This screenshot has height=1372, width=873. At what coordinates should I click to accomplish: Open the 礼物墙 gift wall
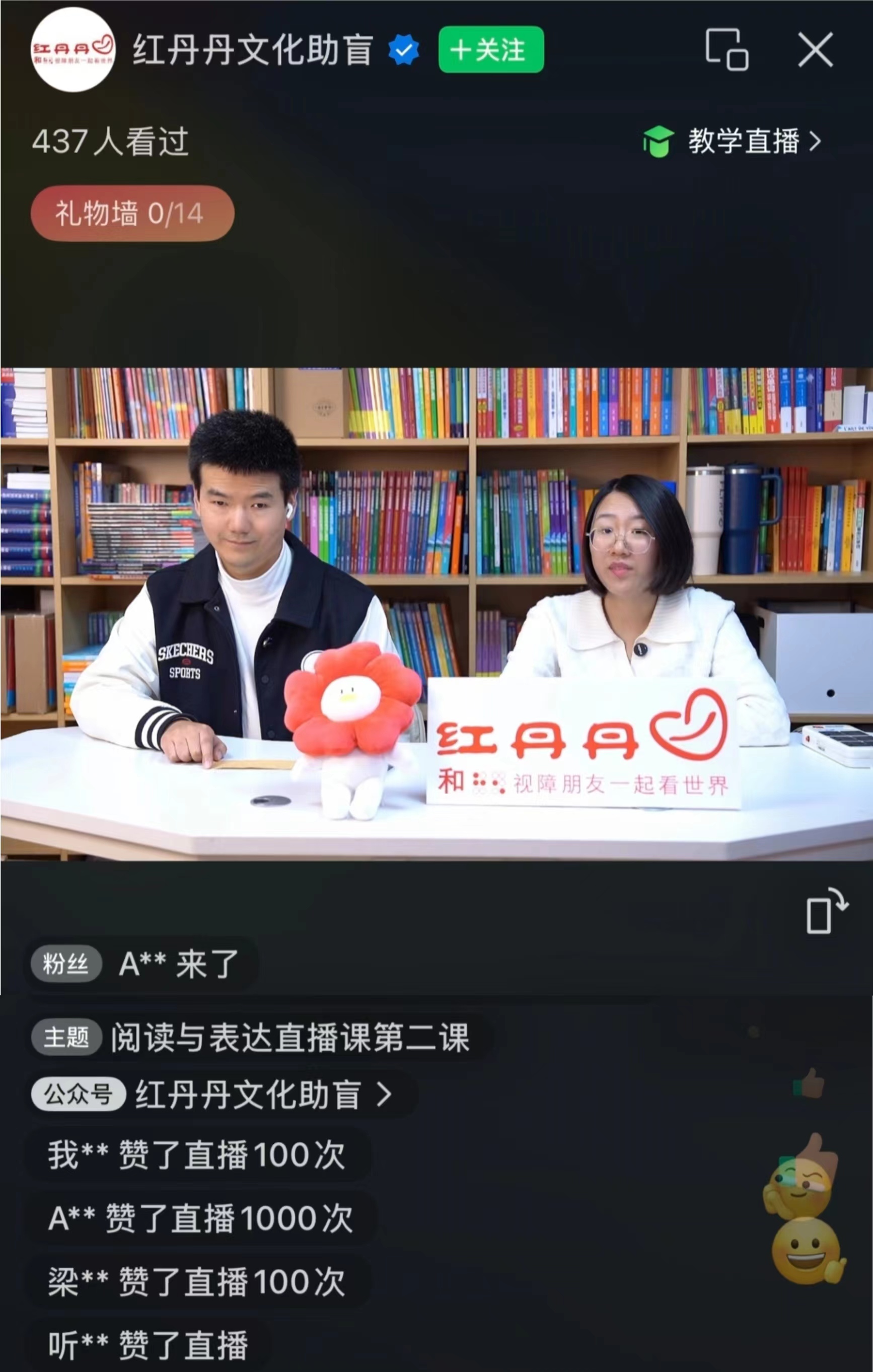(x=132, y=213)
